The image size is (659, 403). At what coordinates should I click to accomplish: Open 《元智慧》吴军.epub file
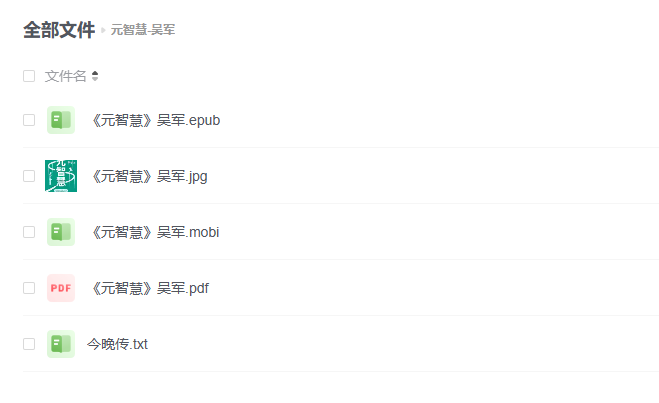click(154, 120)
